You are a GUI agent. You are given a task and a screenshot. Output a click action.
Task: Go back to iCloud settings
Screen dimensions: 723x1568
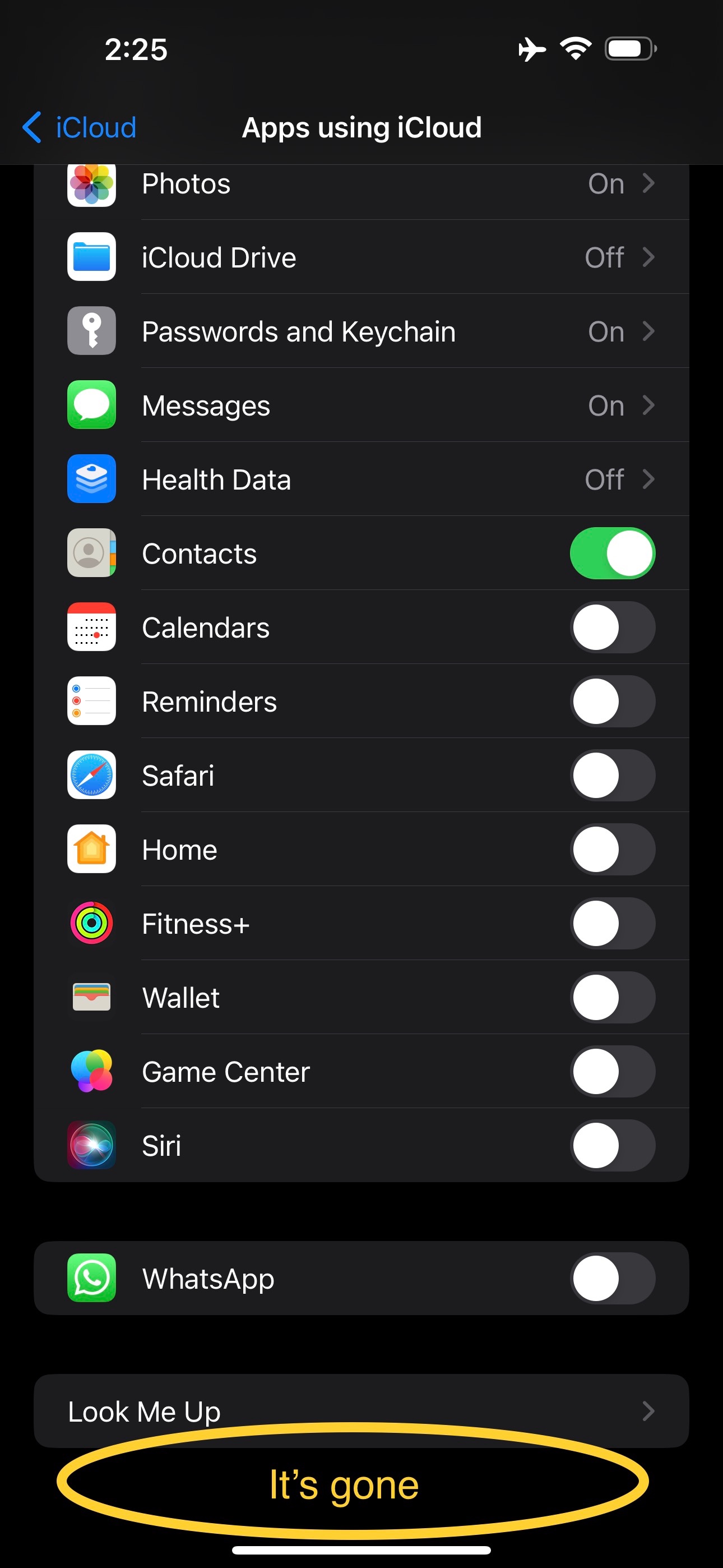point(80,128)
